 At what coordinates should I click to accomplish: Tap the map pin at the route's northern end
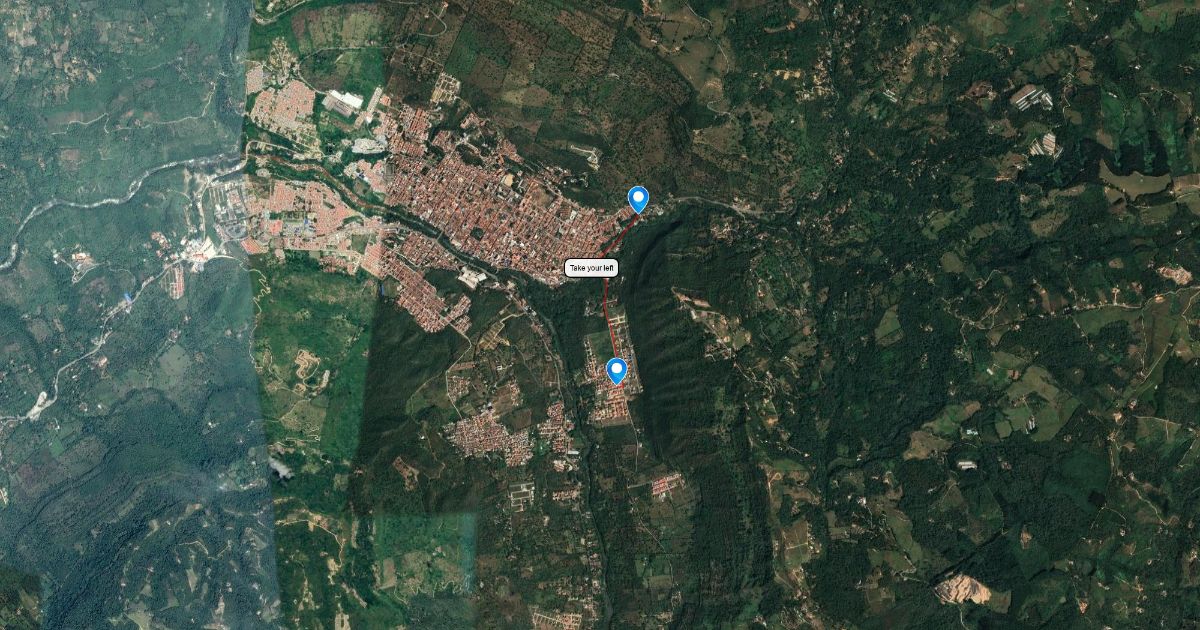tap(638, 198)
